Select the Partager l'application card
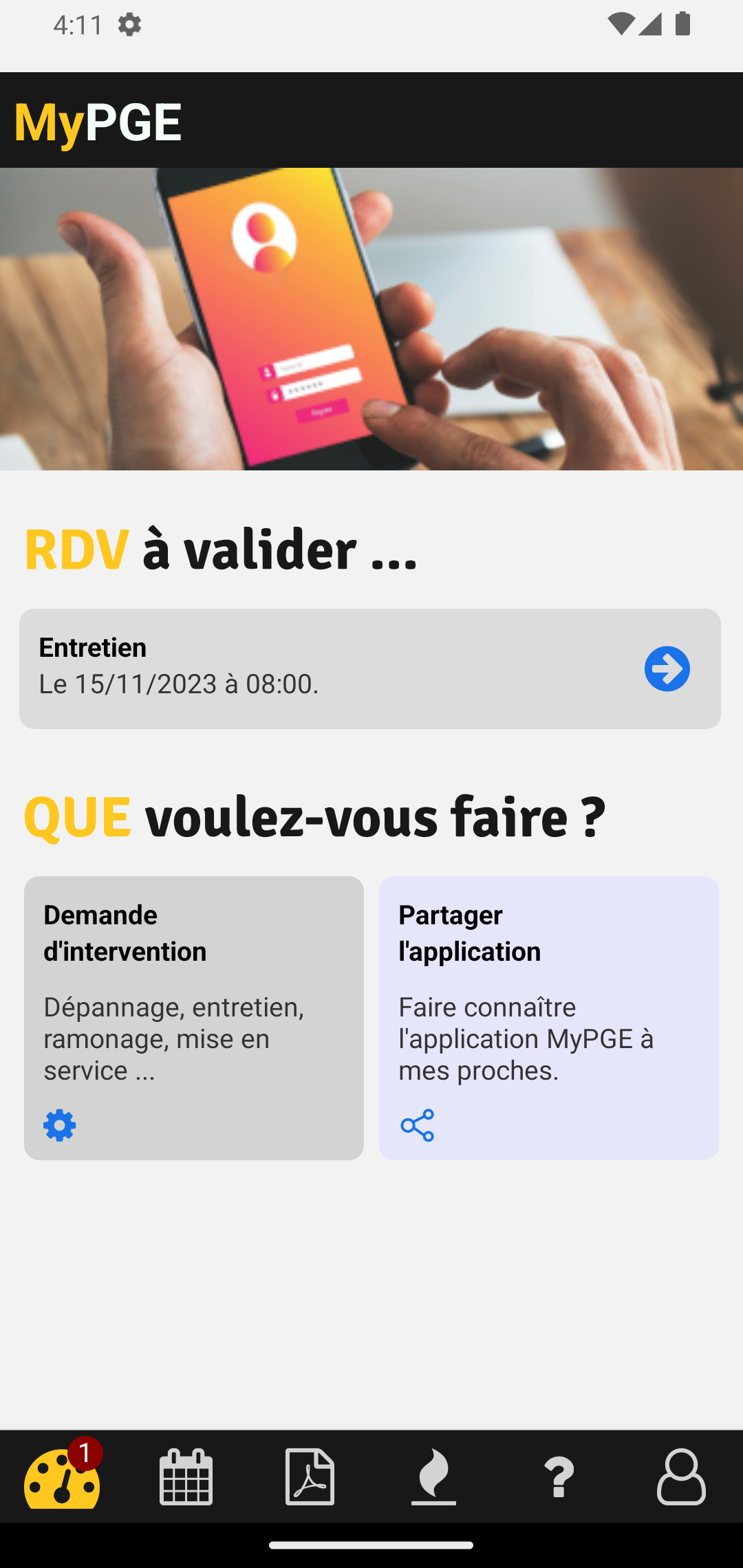Image resolution: width=743 pixels, height=1568 pixels. (548, 1018)
